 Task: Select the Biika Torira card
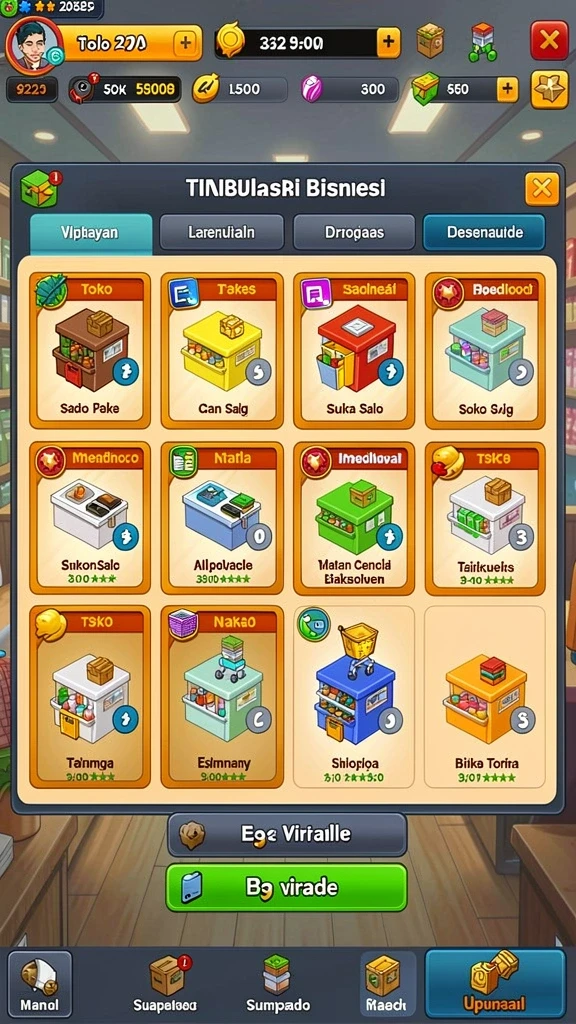click(x=485, y=697)
